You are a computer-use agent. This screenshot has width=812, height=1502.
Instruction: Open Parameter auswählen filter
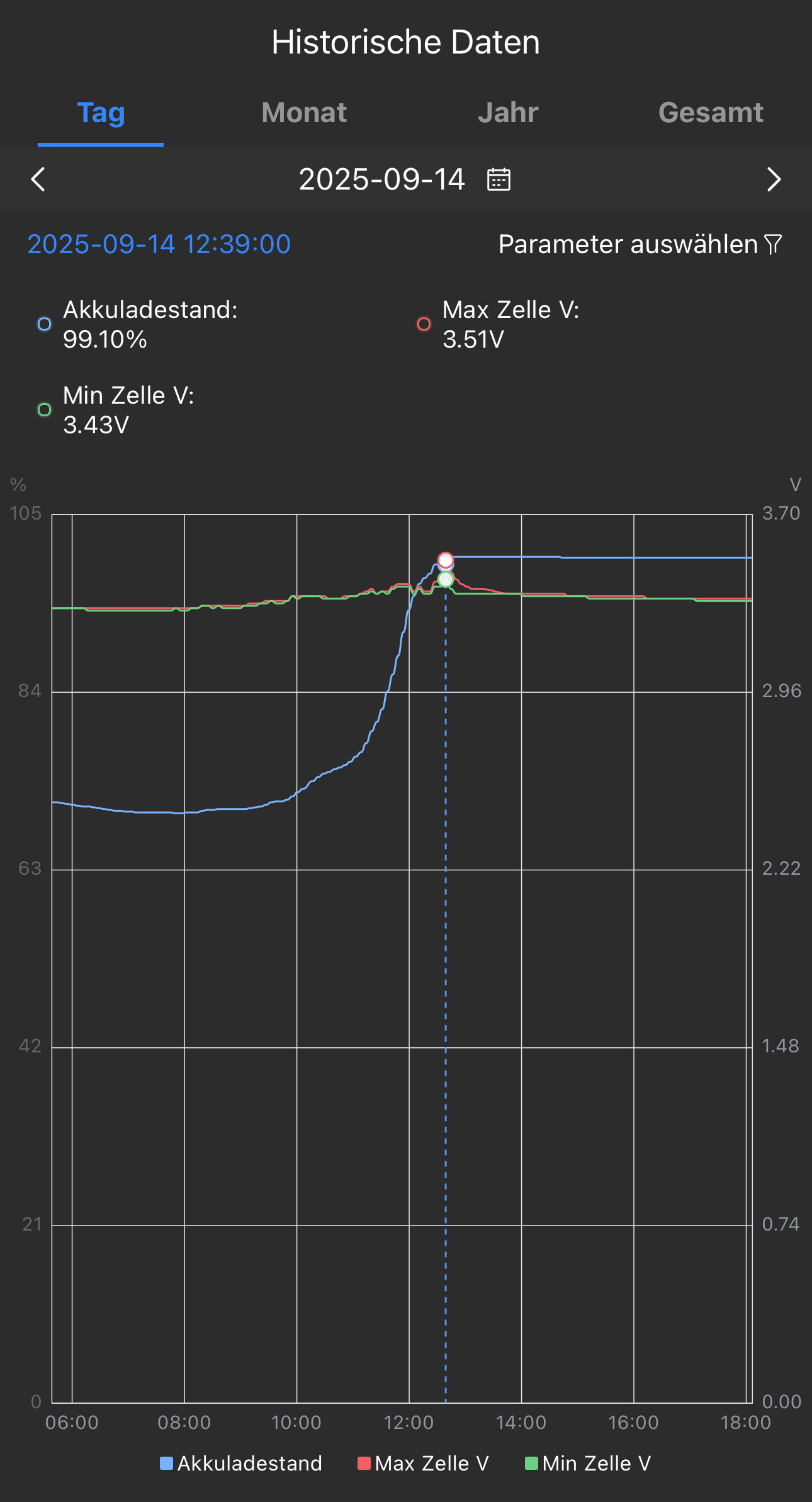(x=640, y=244)
